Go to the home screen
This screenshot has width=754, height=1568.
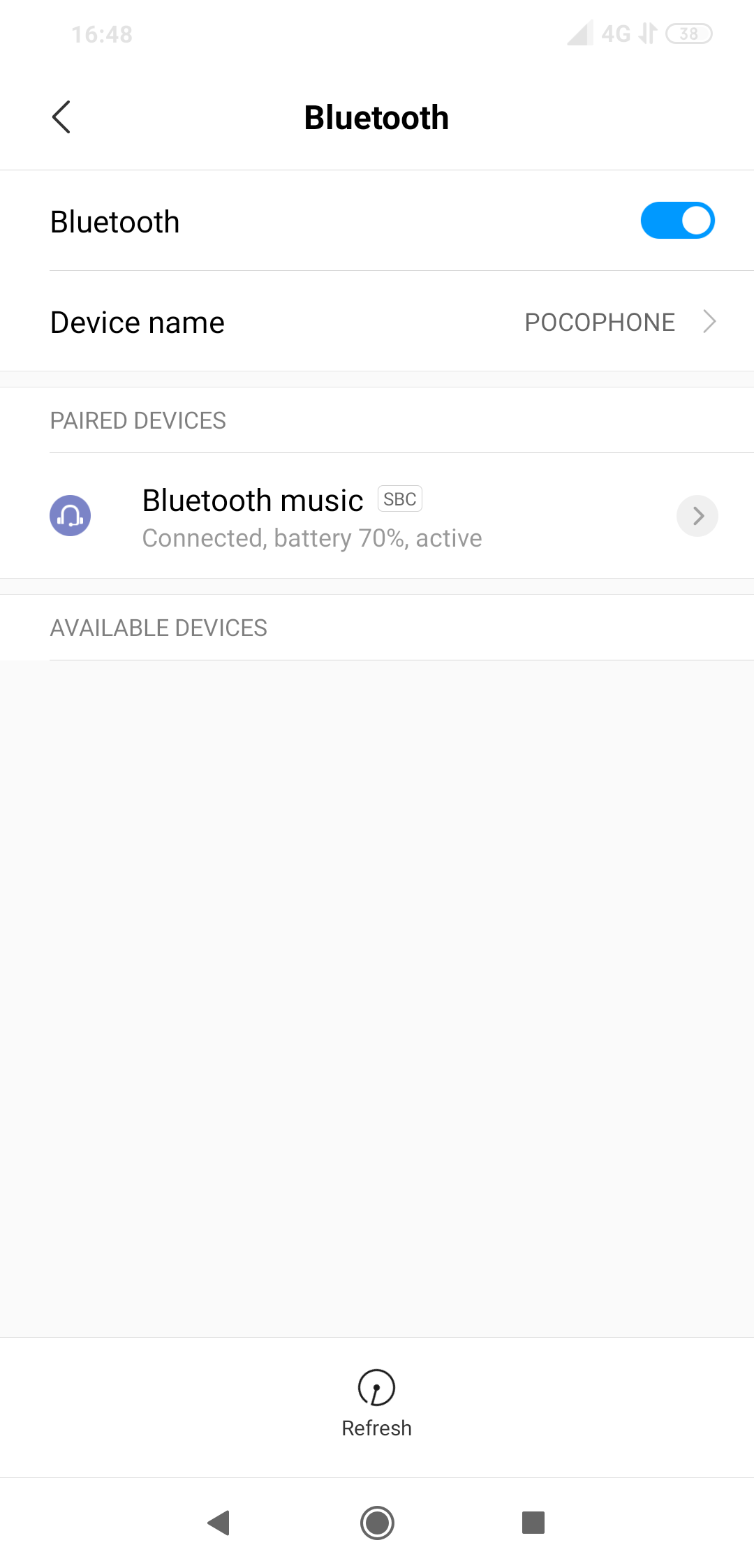pos(377,1523)
